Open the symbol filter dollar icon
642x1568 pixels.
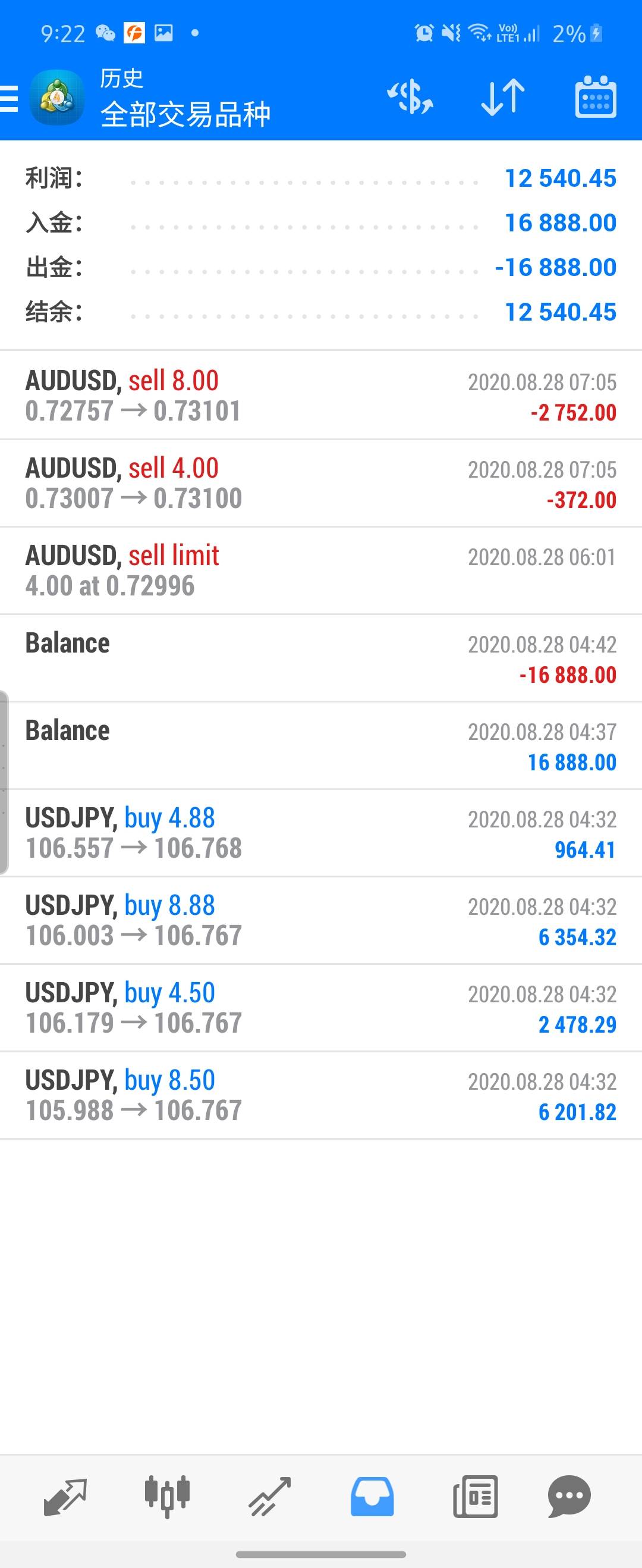(410, 98)
